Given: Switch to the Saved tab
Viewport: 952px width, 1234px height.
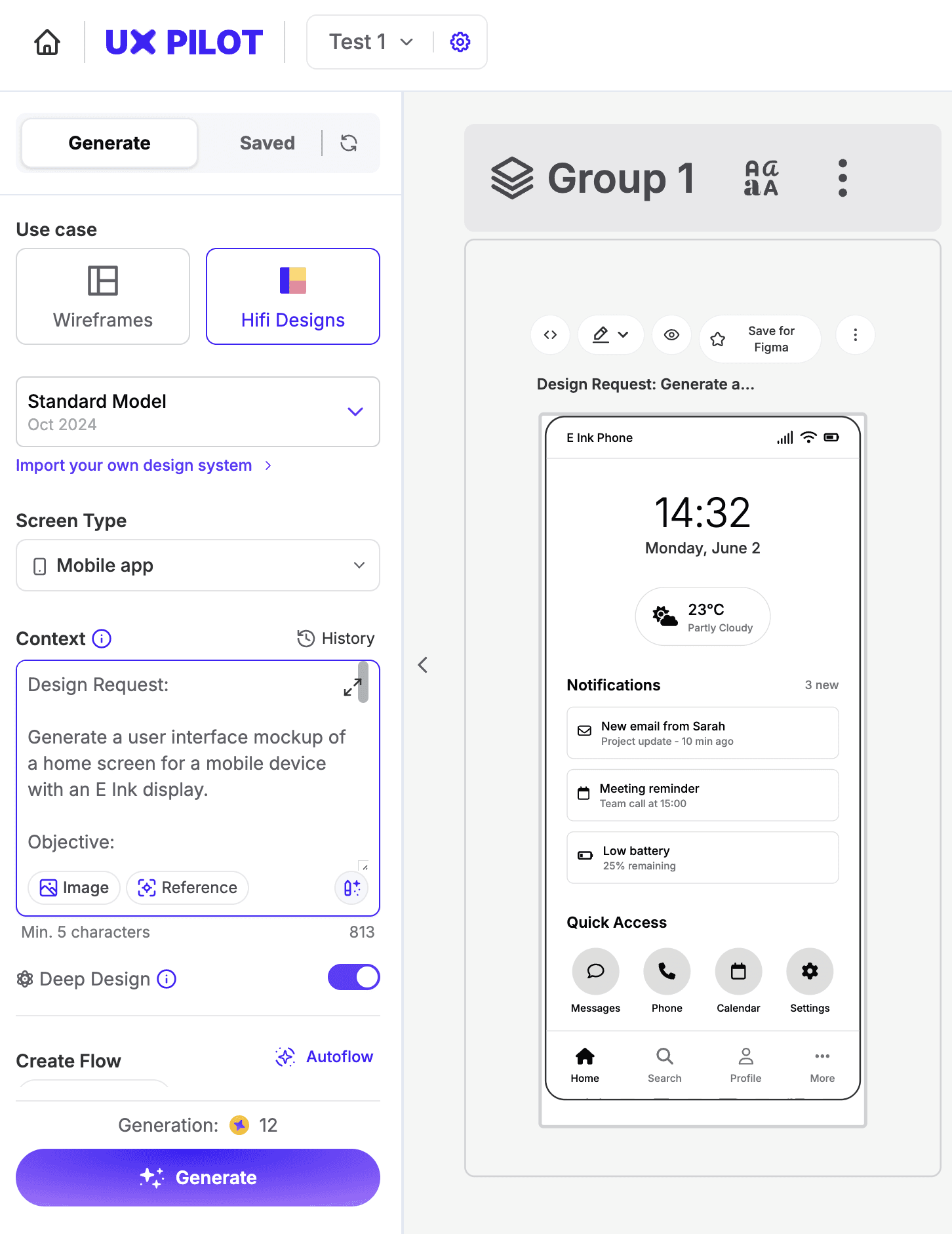Looking at the screenshot, I should coord(268,143).
